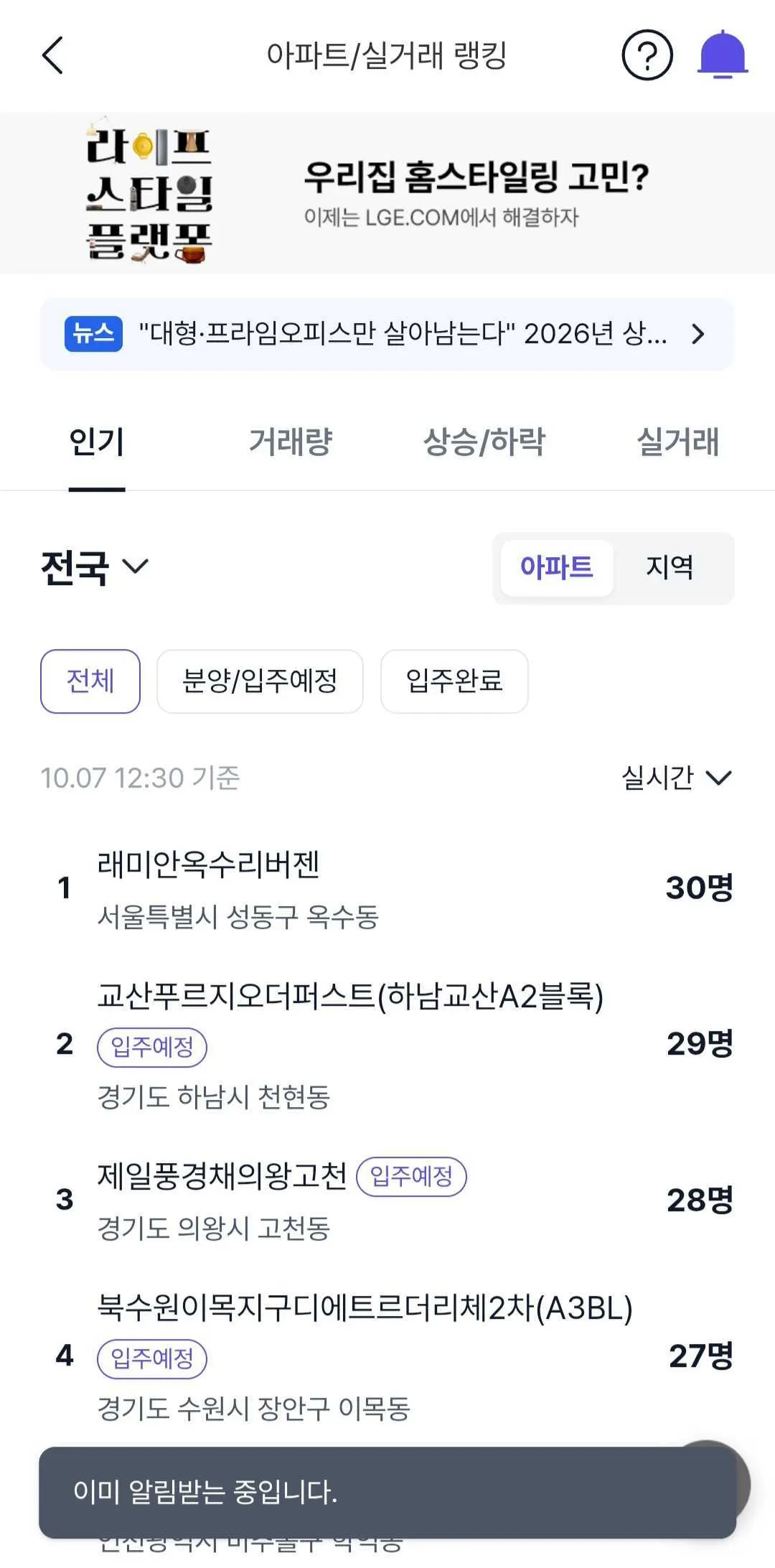Viewport: 775px width, 1568px height.
Task: Go back from the apartment ranking page
Action: 53,55
